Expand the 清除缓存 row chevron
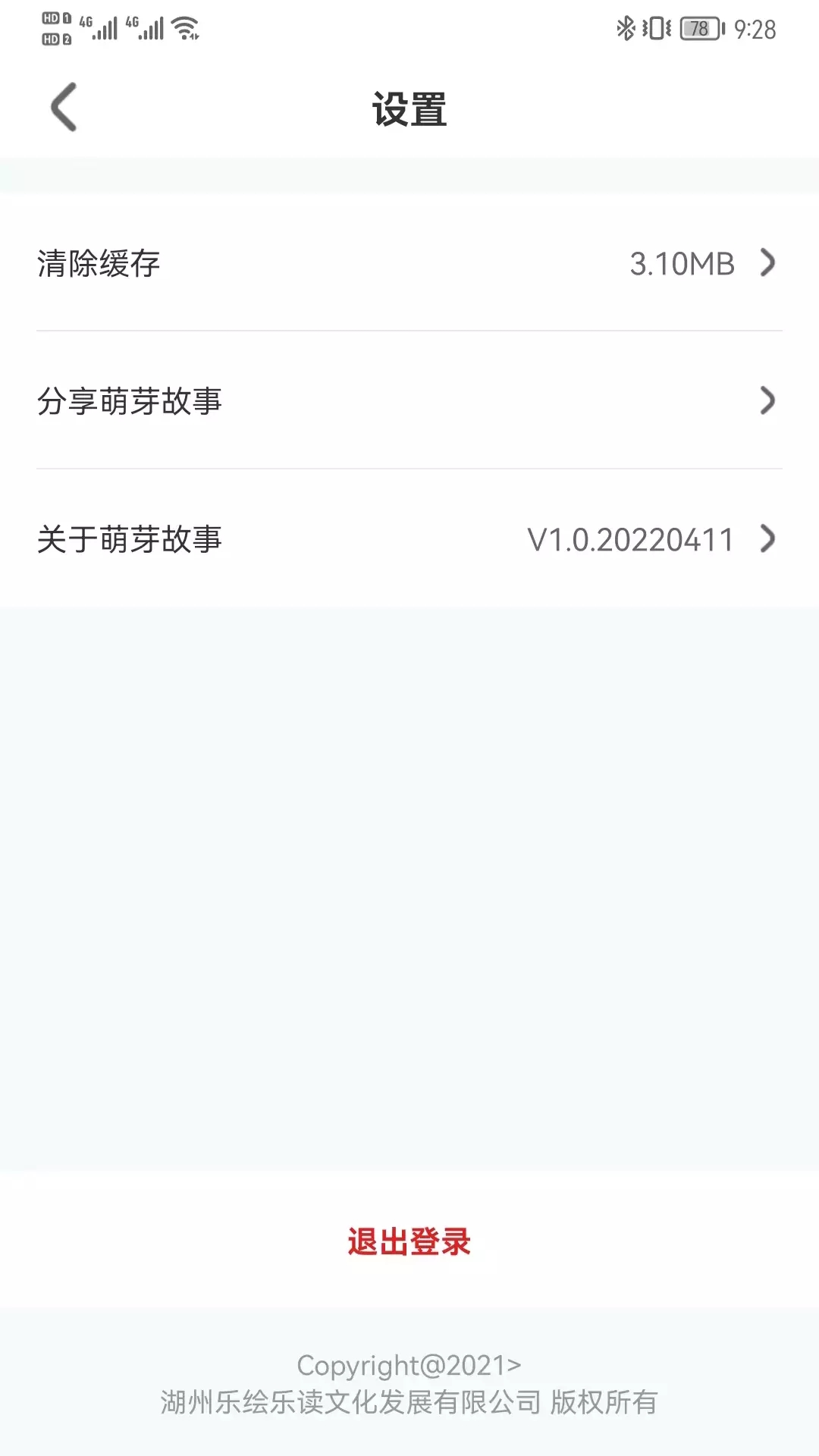Screen dimensions: 819x1456 pyautogui.click(x=769, y=264)
